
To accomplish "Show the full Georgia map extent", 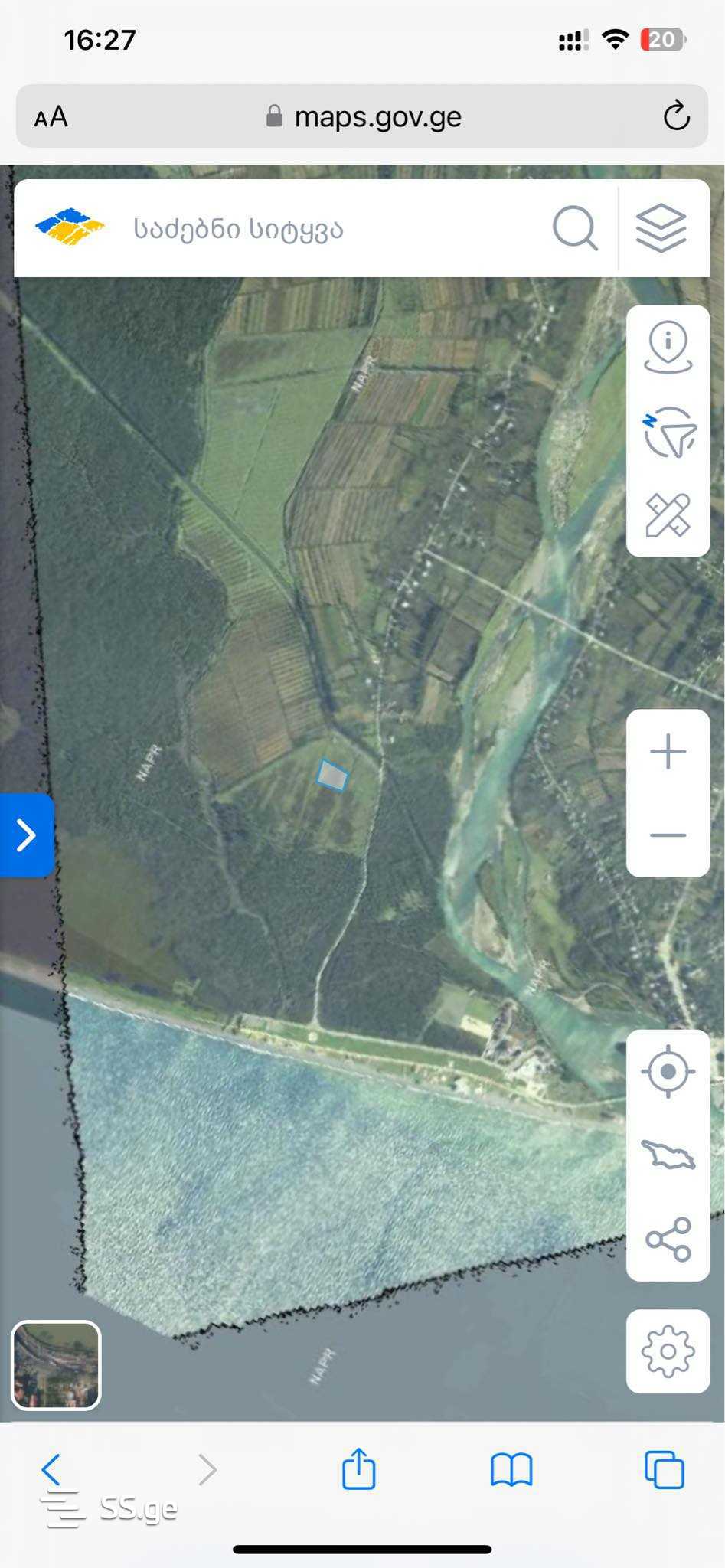I will tap(668, 1155).
